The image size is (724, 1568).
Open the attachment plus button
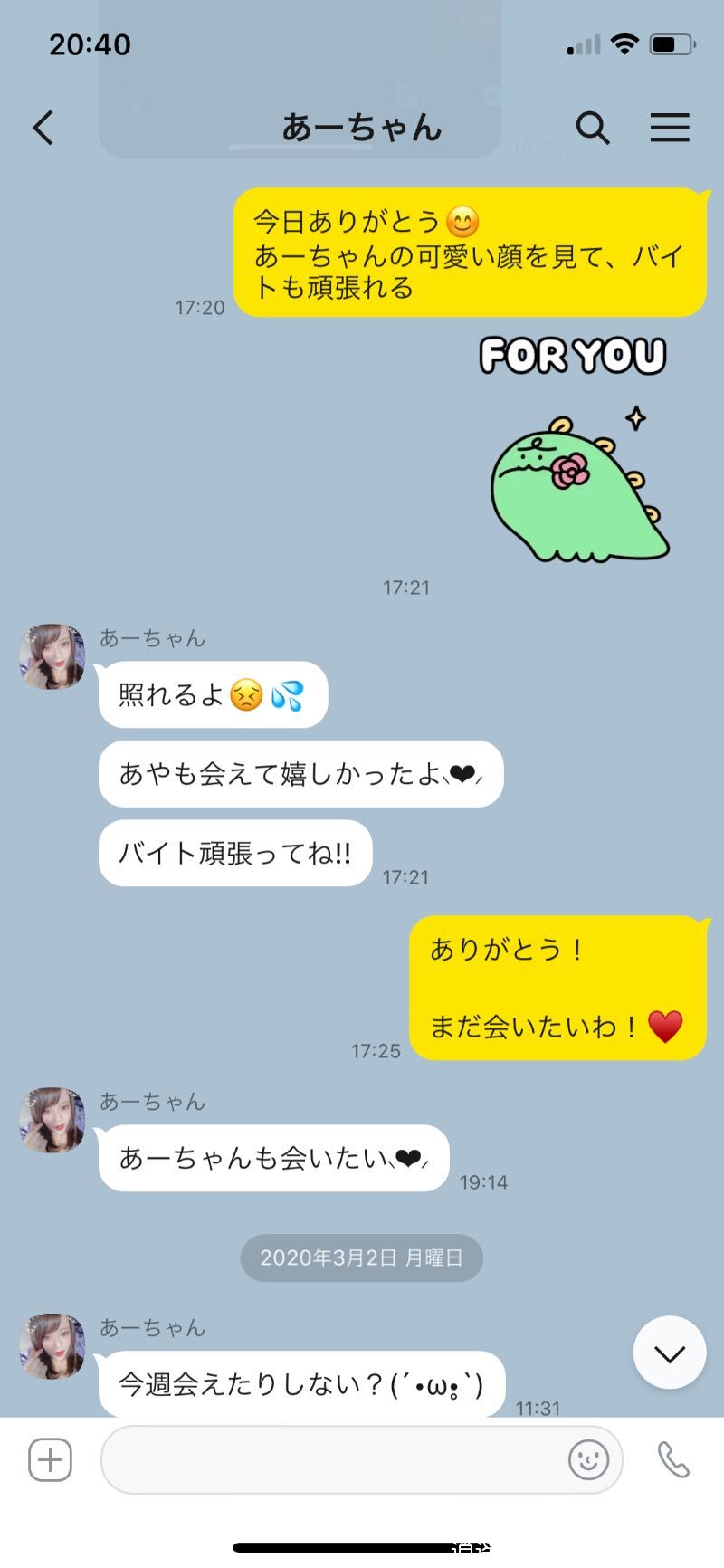click(50, 1459)
